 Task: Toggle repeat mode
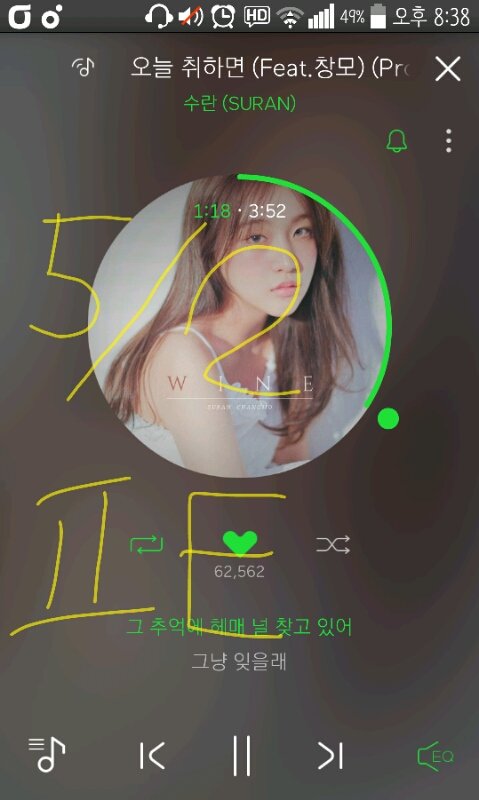pyautogui.click(x=147, y=545)
